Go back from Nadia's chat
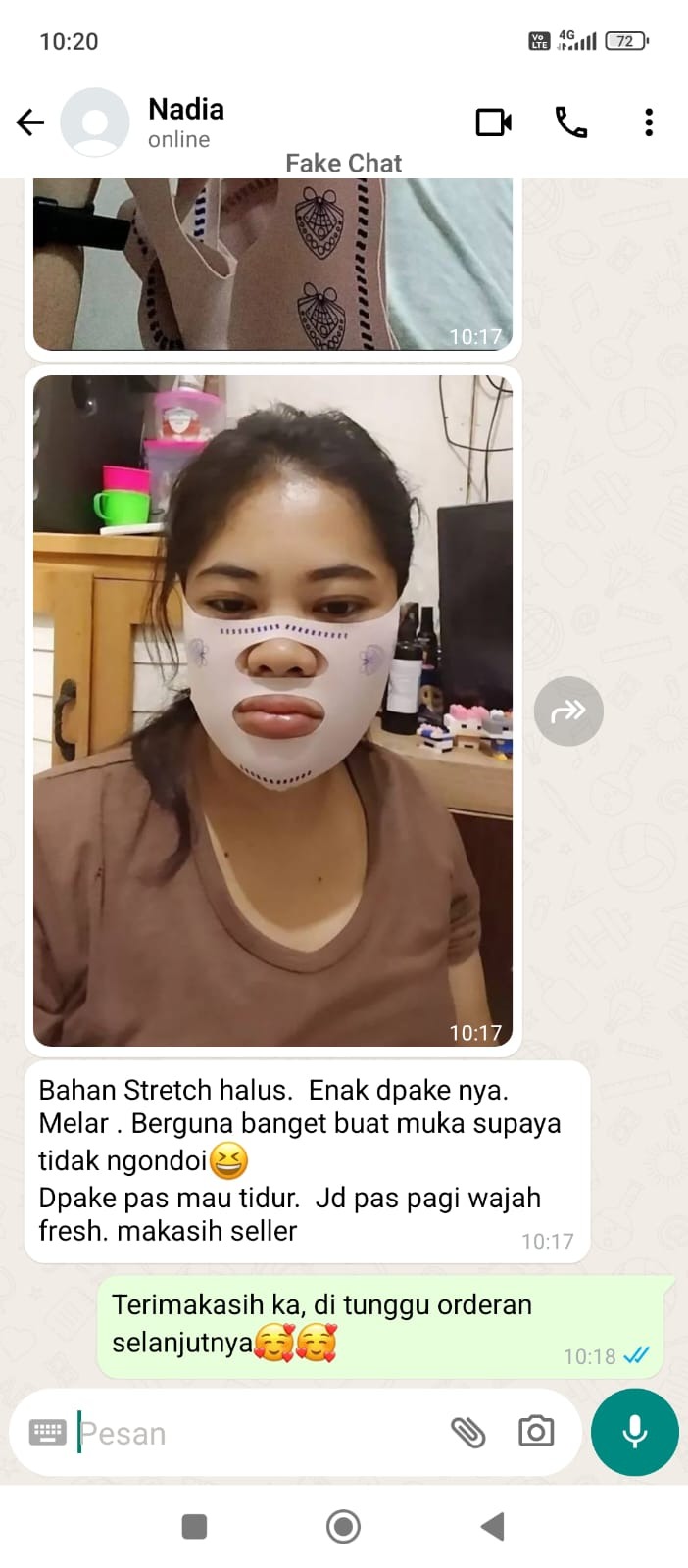This screenshot has width=688, height=1568. (30, 122)
